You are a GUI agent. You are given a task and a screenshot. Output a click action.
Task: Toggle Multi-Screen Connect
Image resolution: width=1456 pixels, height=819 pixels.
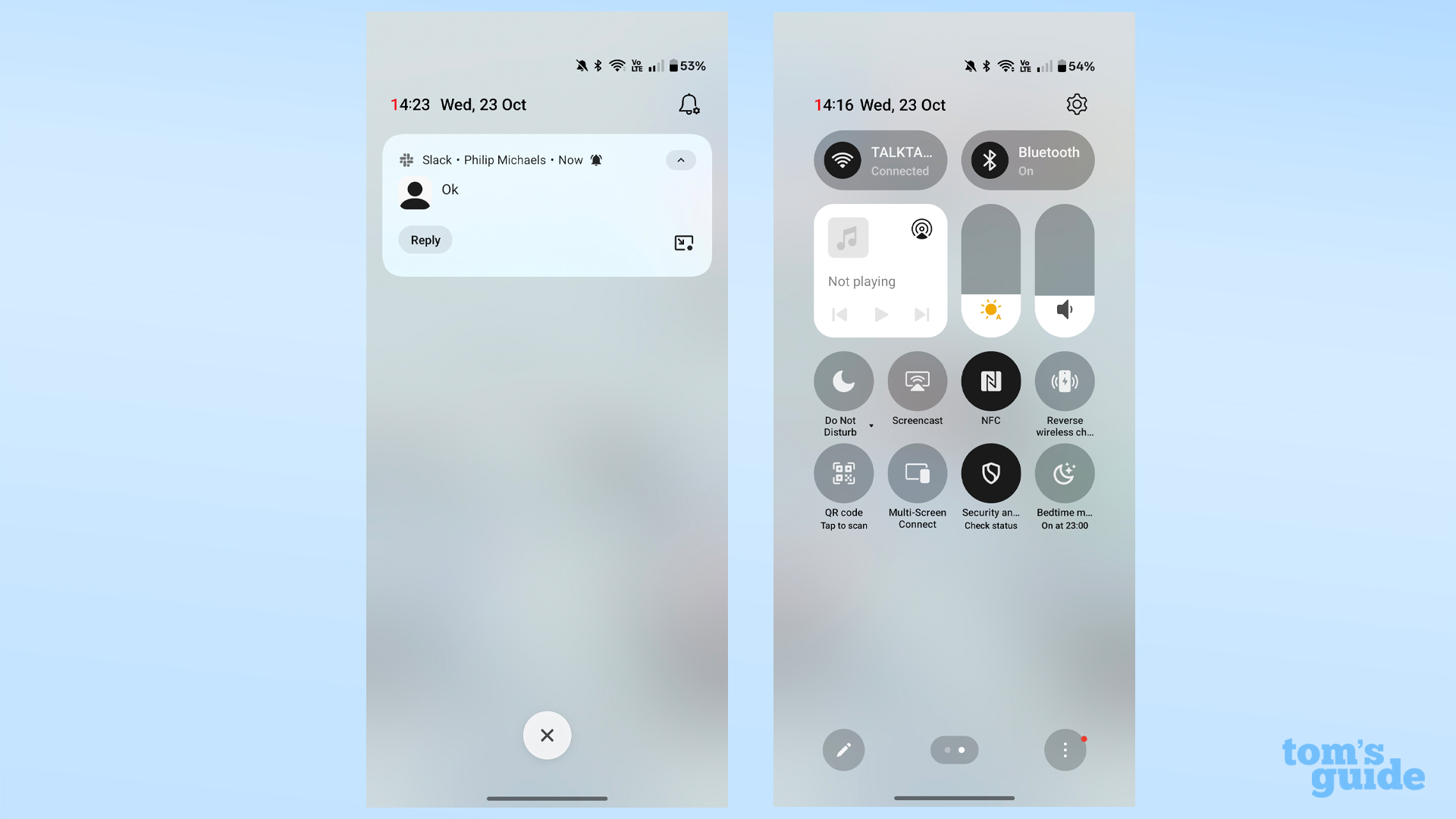(x=917, y=473)
